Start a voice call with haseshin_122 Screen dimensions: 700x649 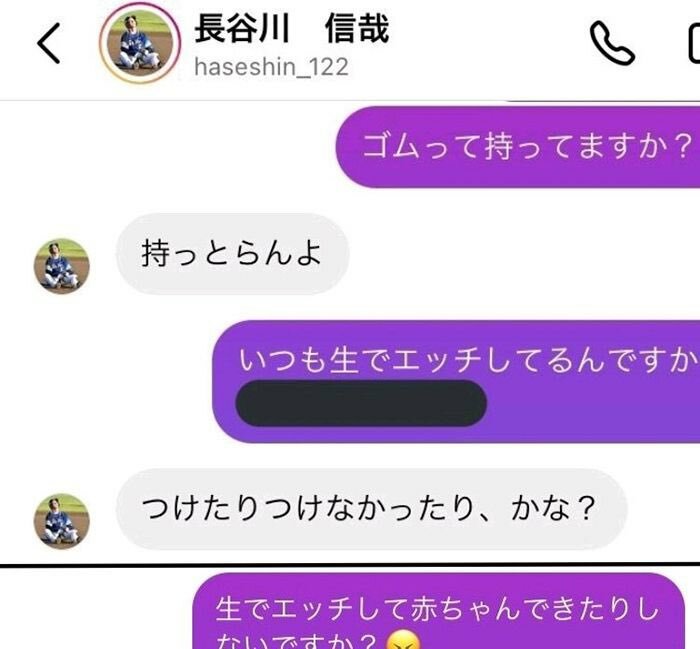(612, 42)
